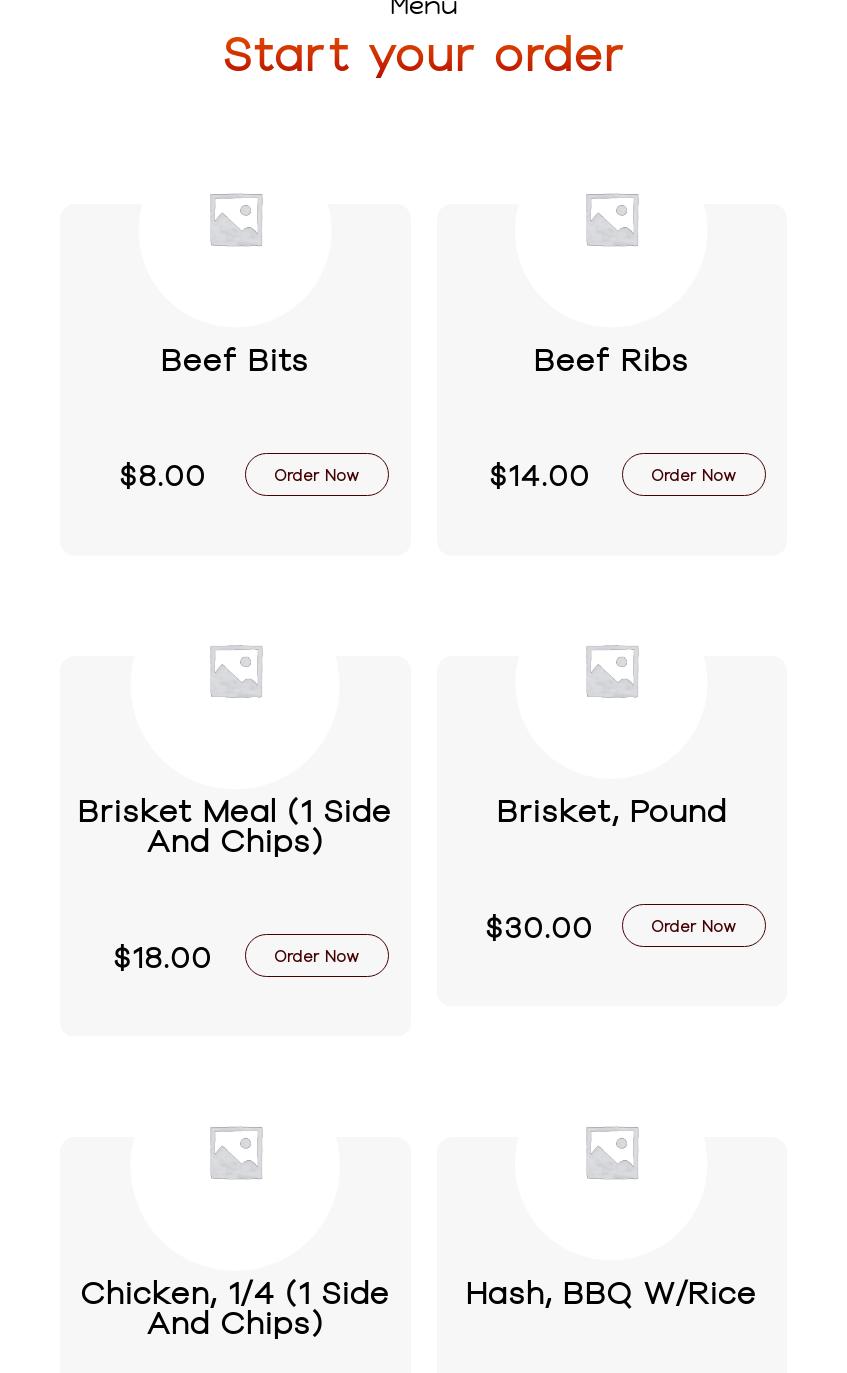Open the Brisket, Pound listing
The height and width of the screenshot is (1373, 847).
[611, 811]
